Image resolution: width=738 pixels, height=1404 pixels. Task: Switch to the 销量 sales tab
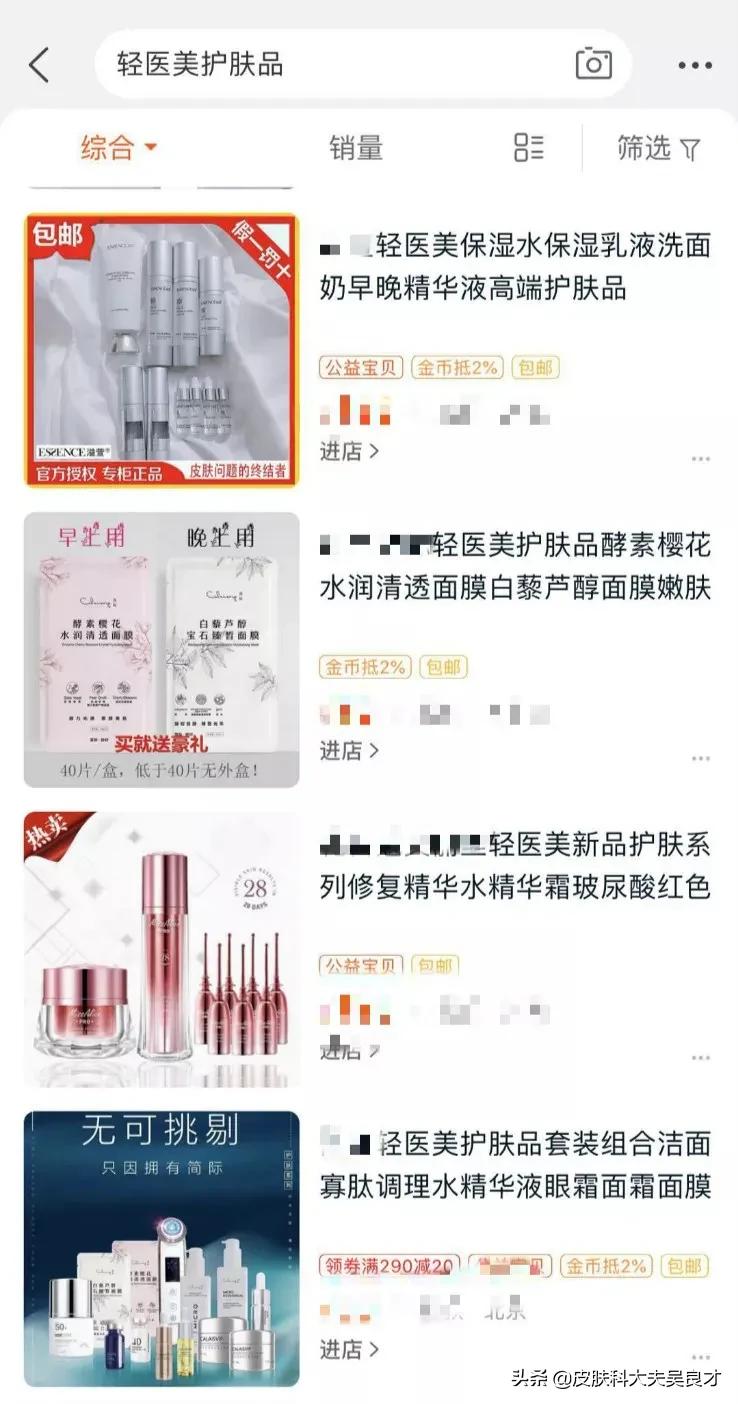coord(354,147)
